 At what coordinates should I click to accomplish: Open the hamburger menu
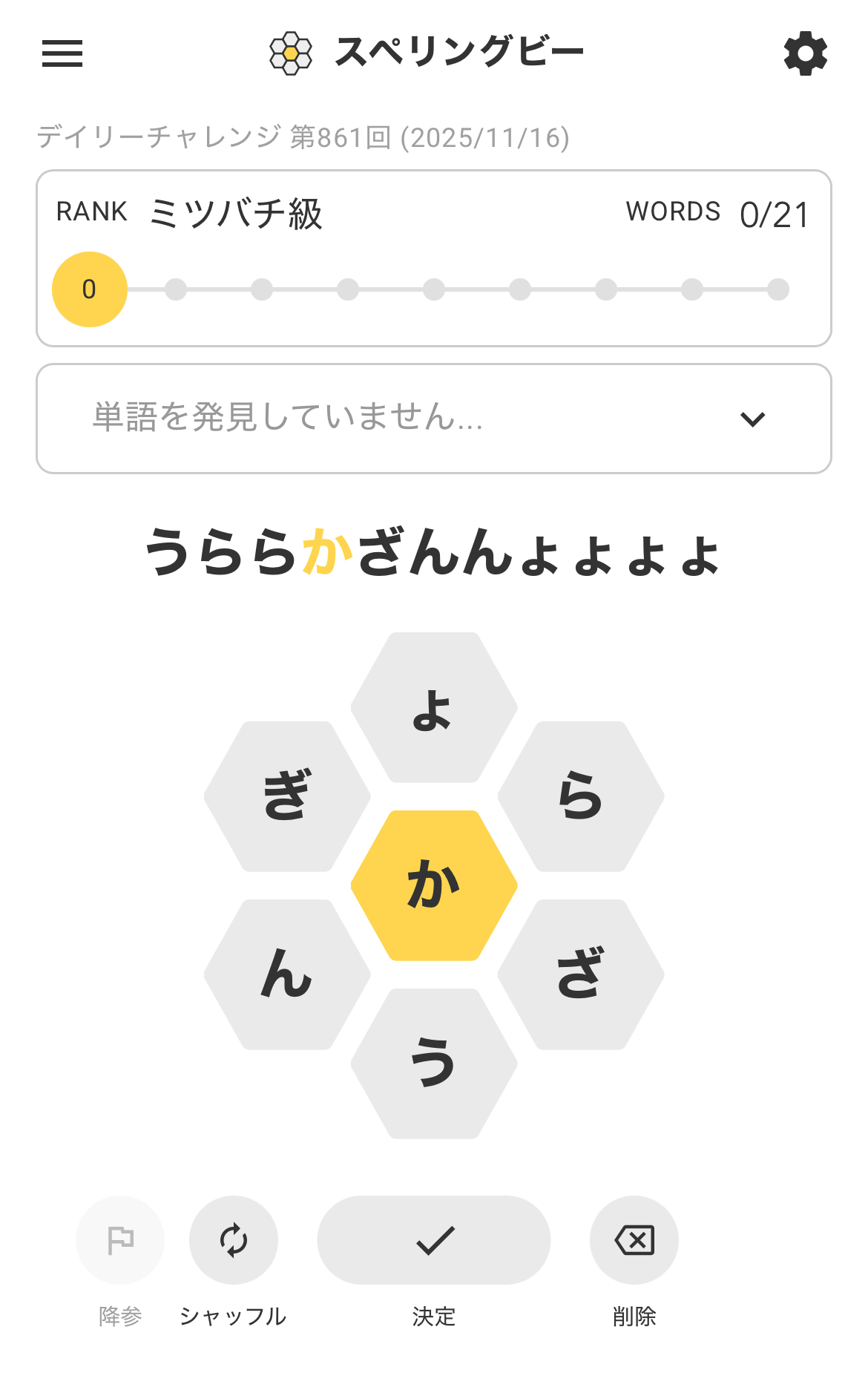[x=62, y=53]
